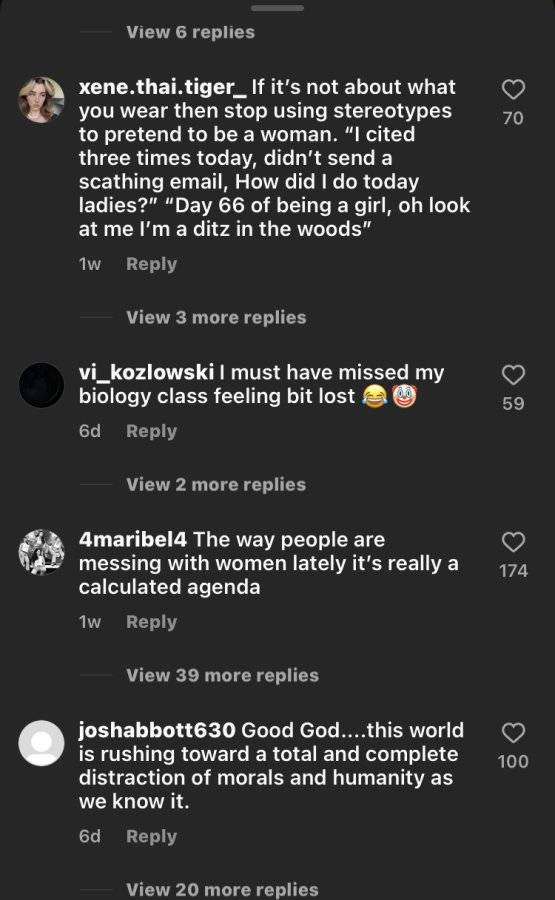Viewport: 555px width, 900px height.
Task: Reply to 4maribel4's comment
Action: [x=152, y=622]
